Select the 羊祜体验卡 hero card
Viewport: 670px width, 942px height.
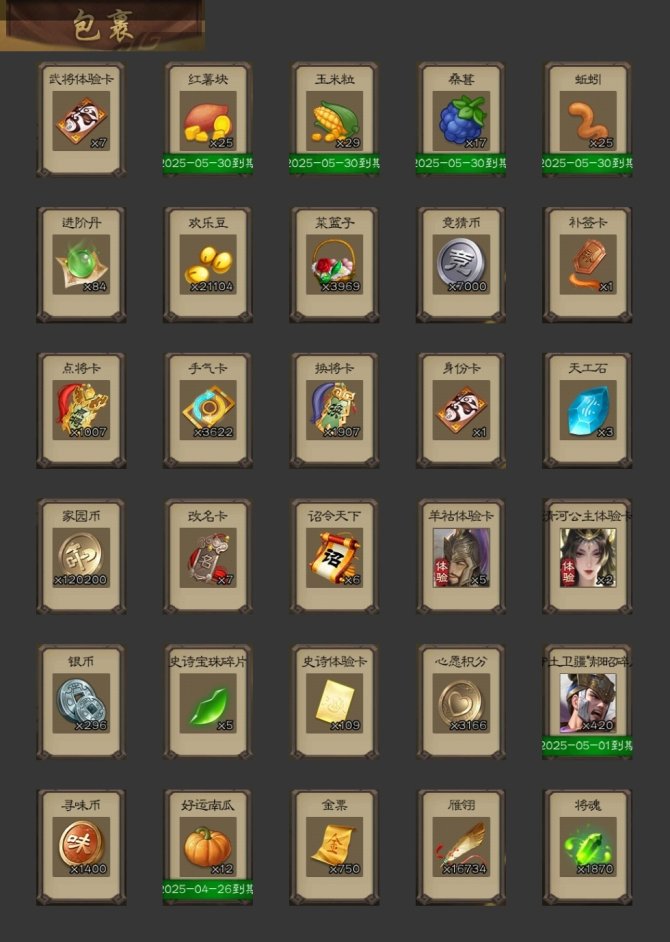[461, 557]
